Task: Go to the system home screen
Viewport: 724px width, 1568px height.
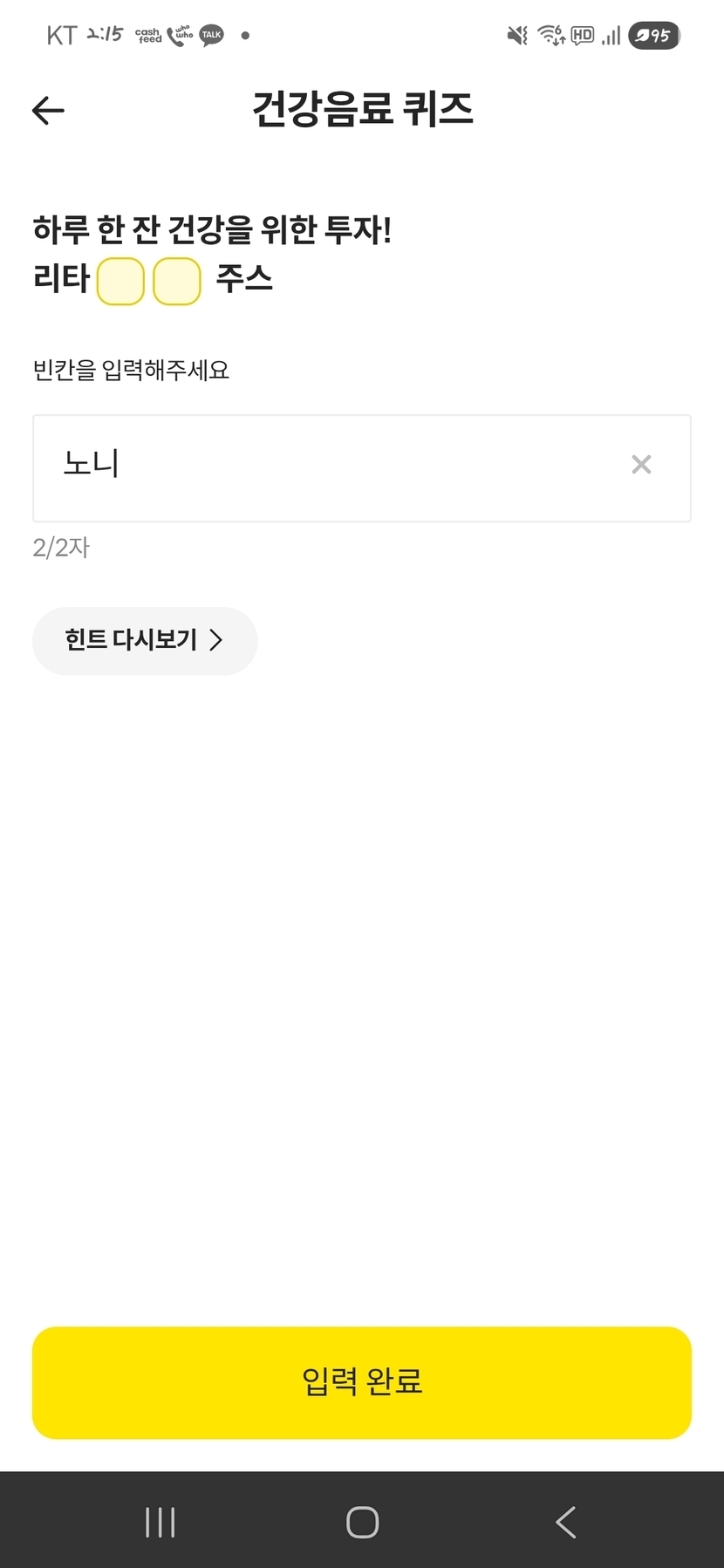Action: point(362,1523)
